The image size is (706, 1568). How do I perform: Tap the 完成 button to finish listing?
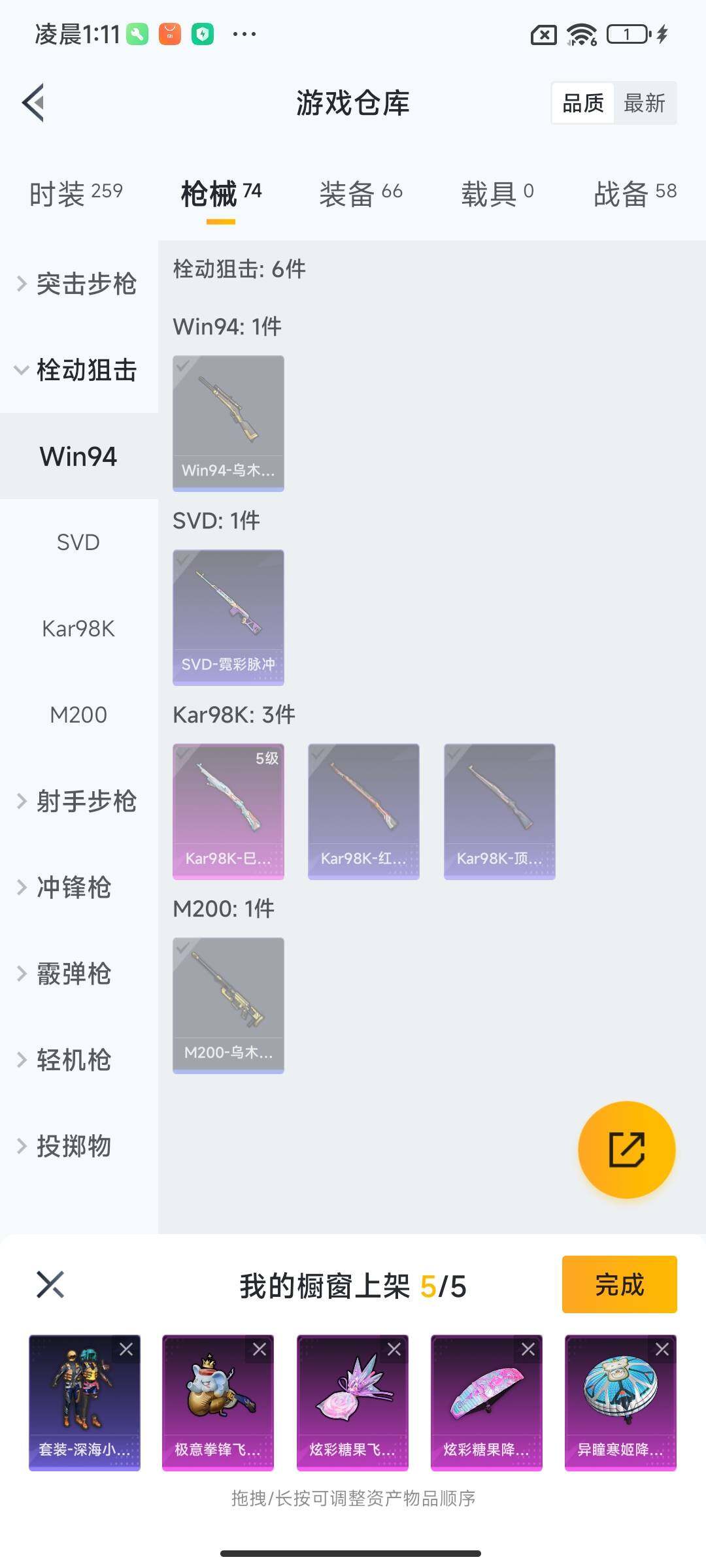coord(620,1284)
